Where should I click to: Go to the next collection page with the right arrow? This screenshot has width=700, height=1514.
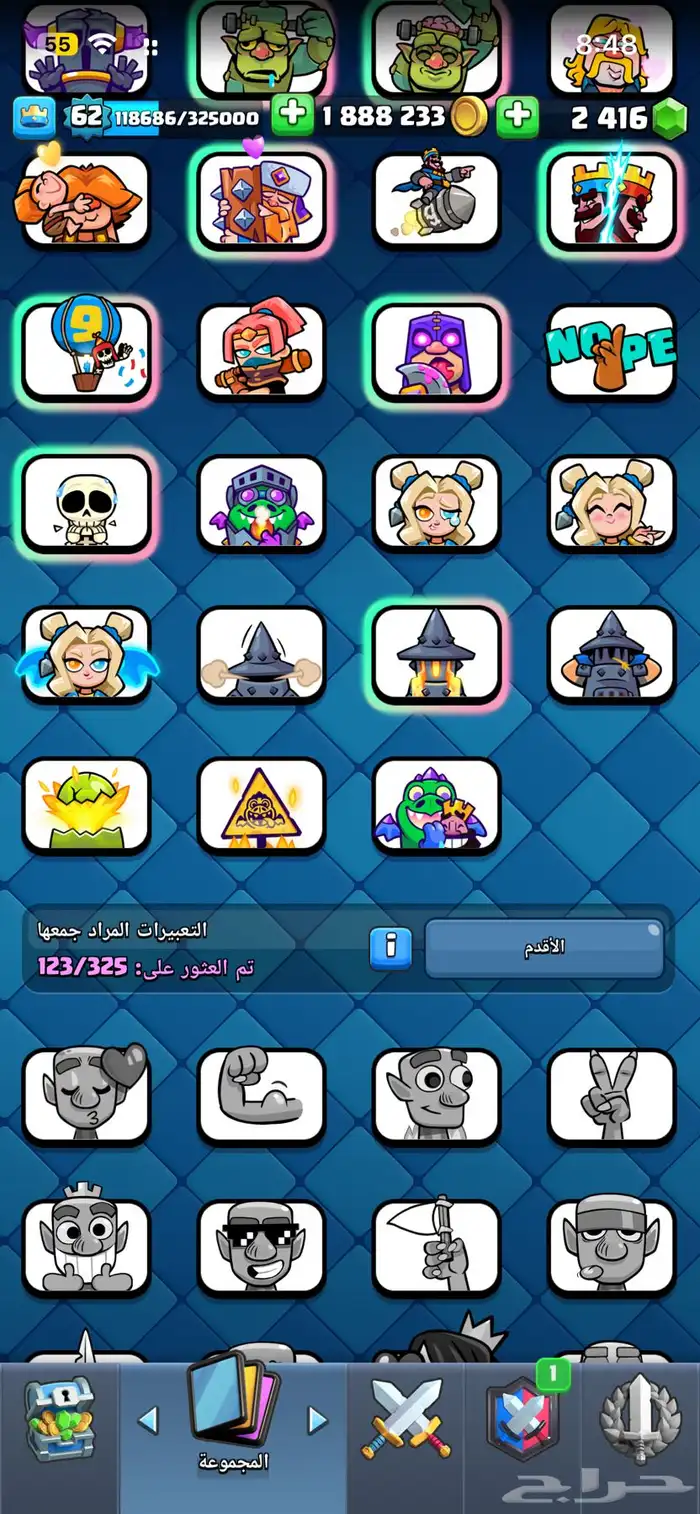point(317,1419)
